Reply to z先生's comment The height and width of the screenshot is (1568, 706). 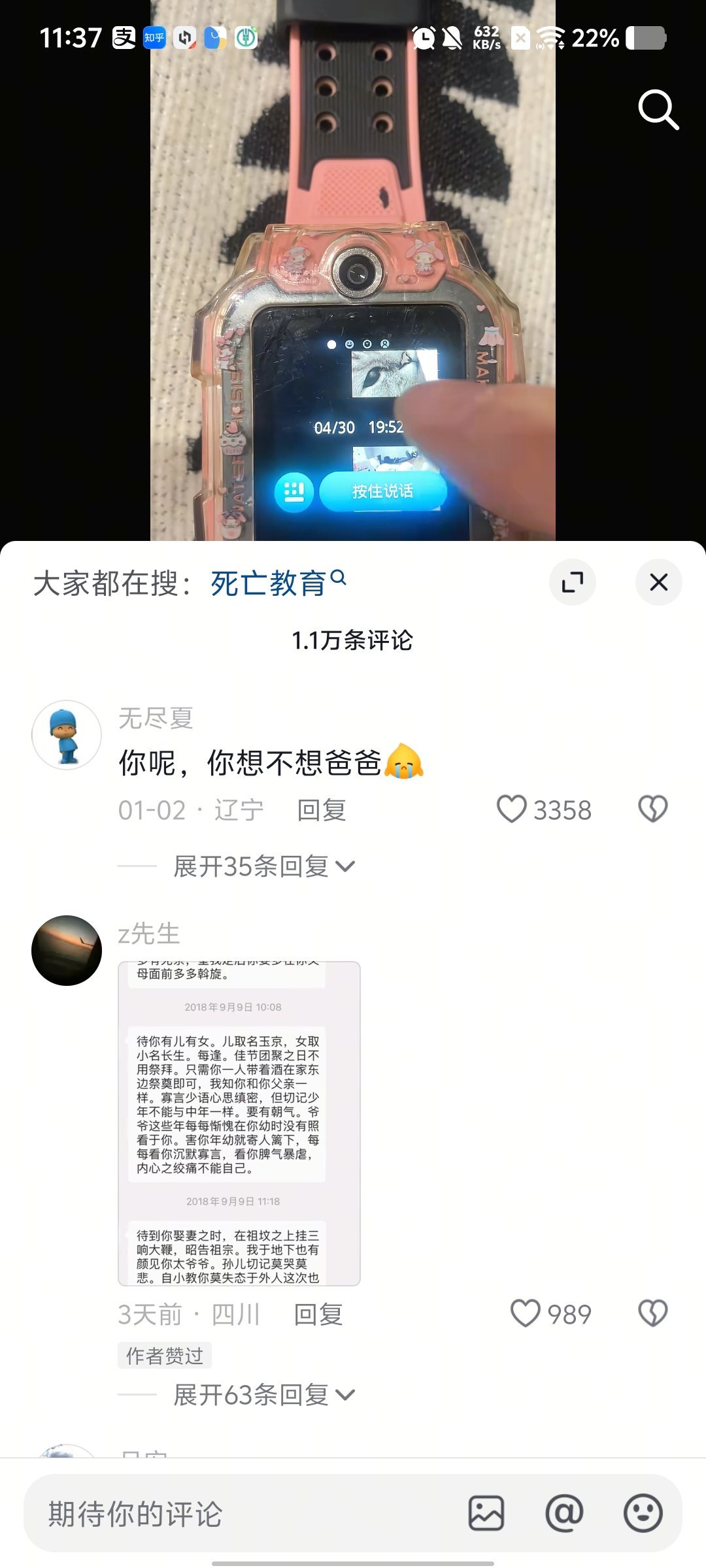318,1315
